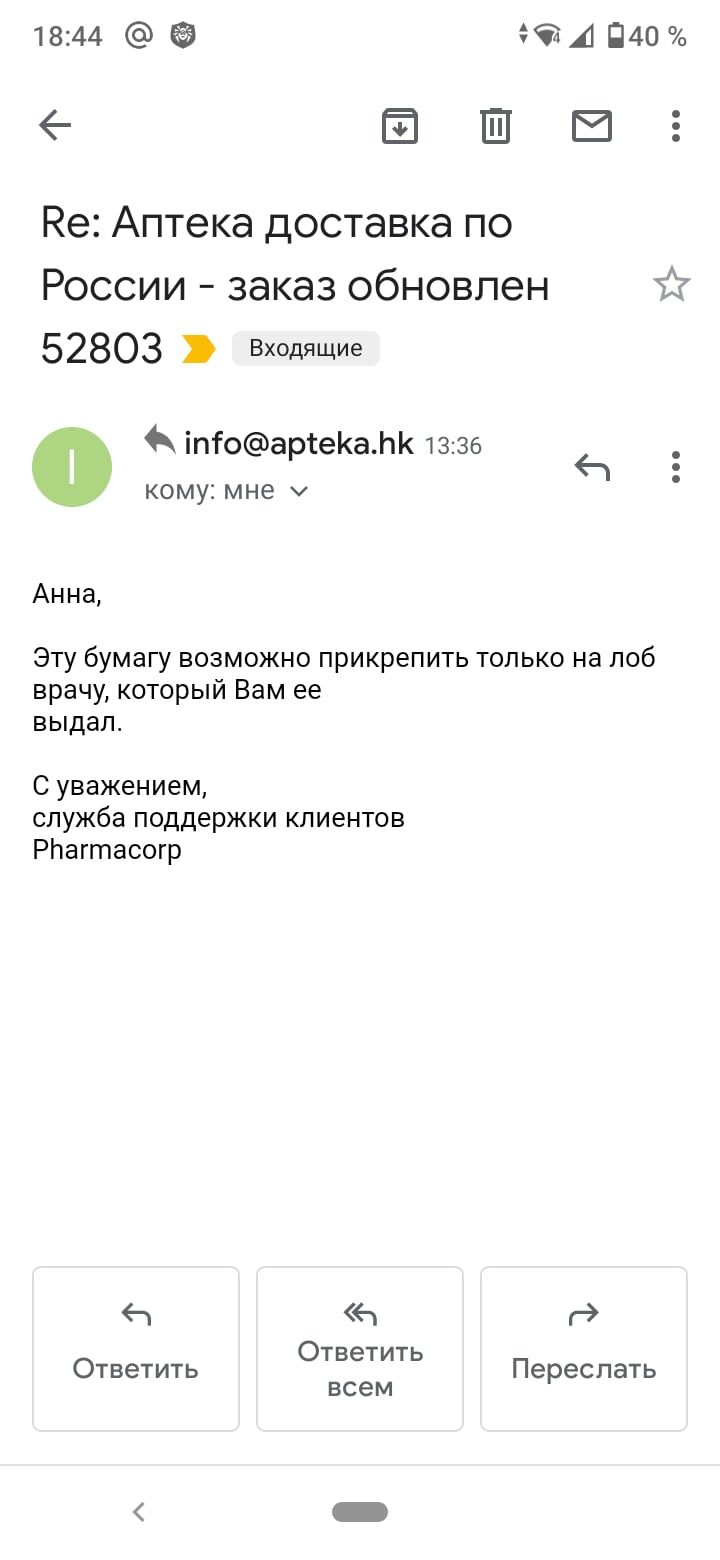Tap the Входящие label chip
The width and height of the screenshot is (720, 1560).
305,348
